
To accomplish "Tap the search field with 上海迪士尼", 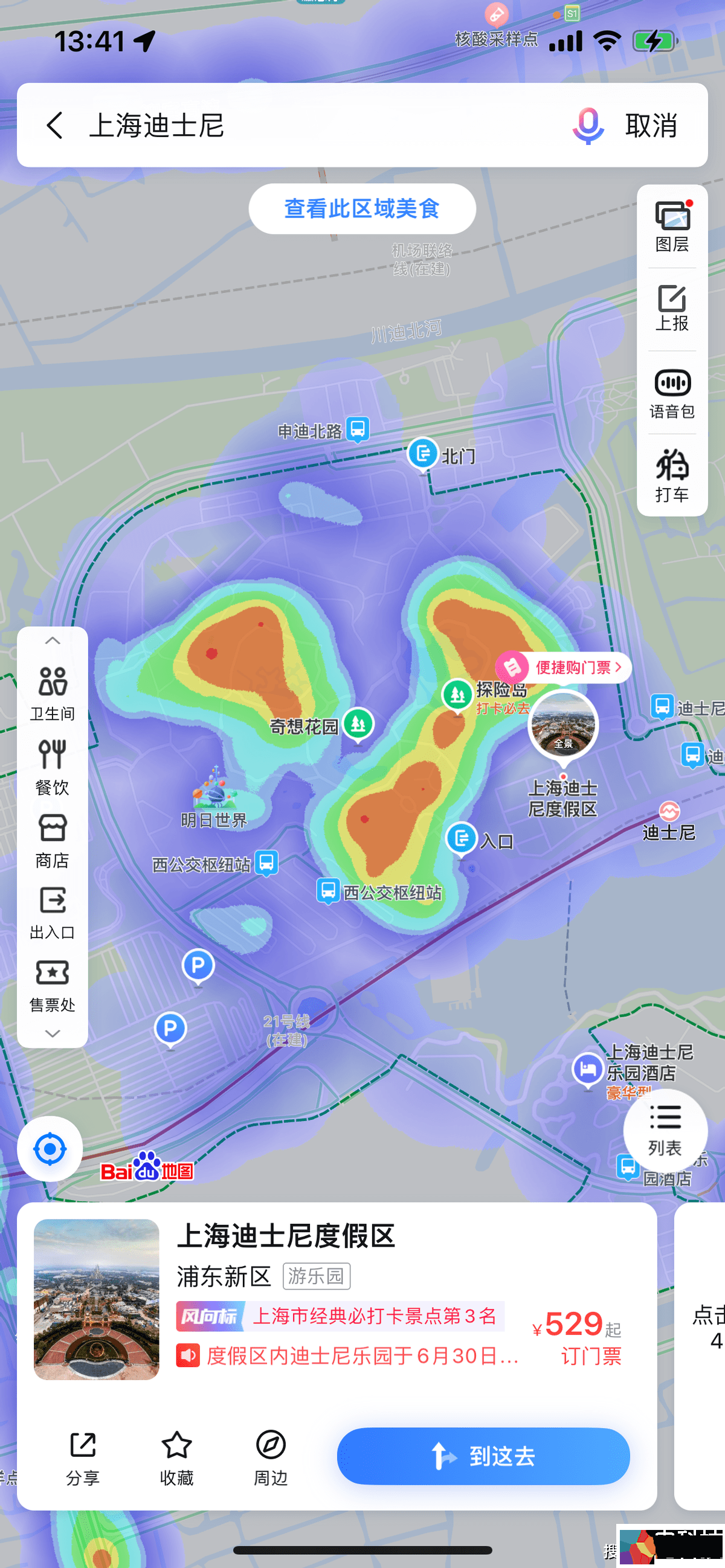I will pyautogui.click(x=304, y=126).
